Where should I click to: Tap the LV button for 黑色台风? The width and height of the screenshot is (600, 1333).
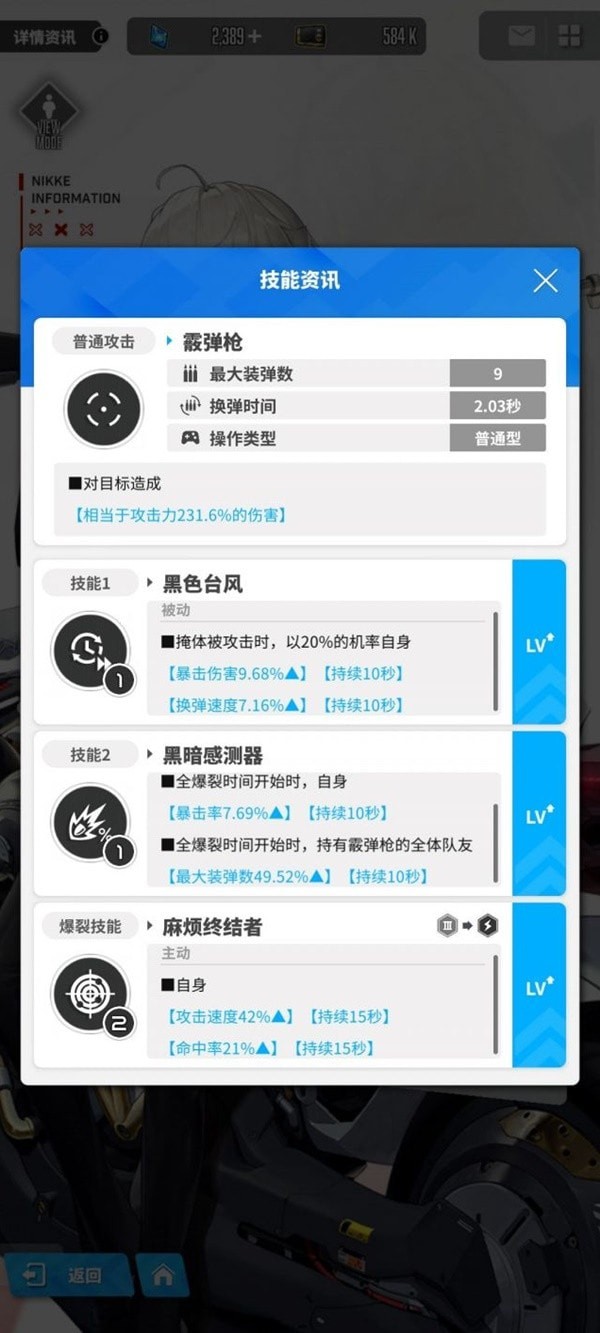point(539,644)
